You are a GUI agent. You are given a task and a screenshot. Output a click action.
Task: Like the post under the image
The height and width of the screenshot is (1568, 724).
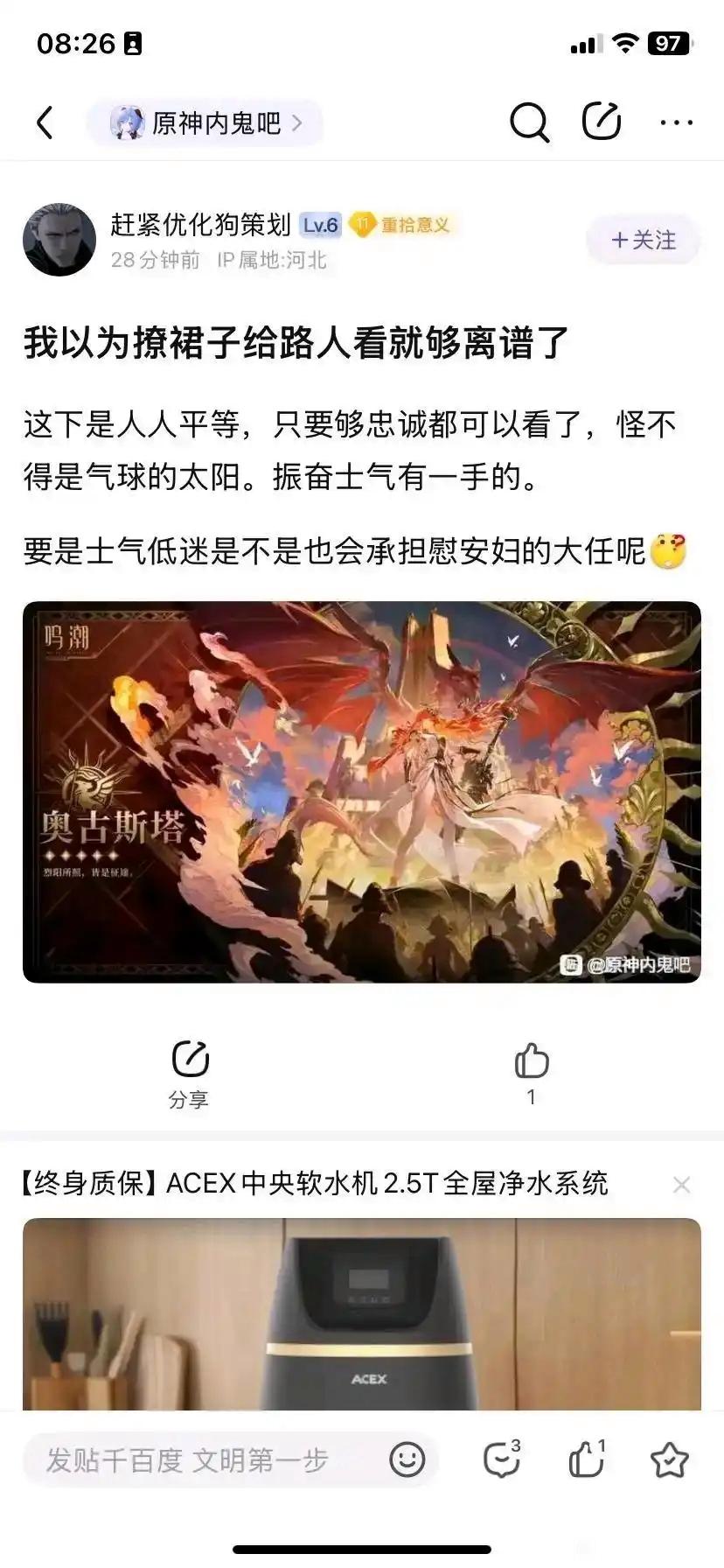pyautogui.click(x=531, y=1071)
